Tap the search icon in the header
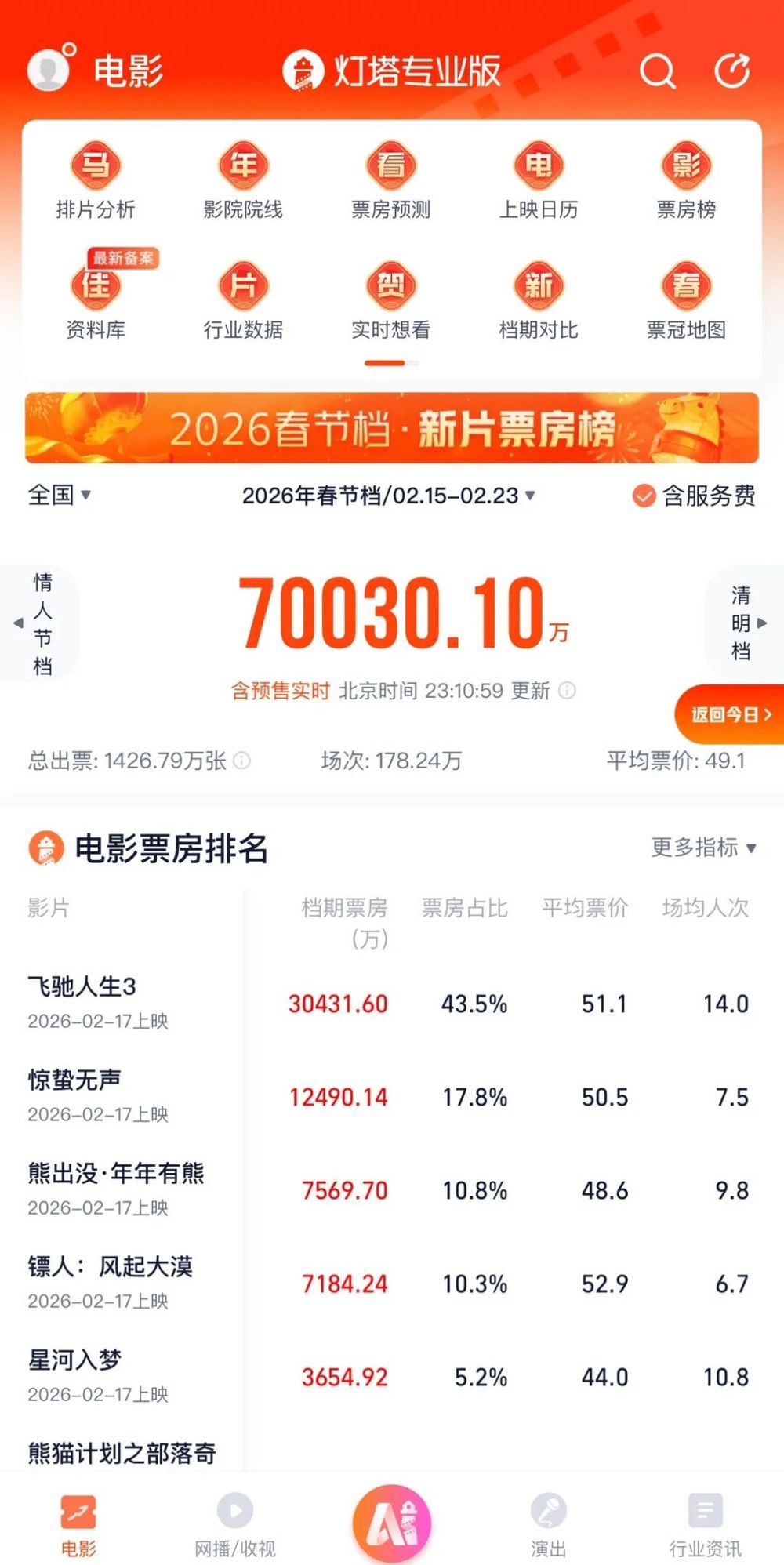This screenshot has height=1565, width=784. pos(657,72)
